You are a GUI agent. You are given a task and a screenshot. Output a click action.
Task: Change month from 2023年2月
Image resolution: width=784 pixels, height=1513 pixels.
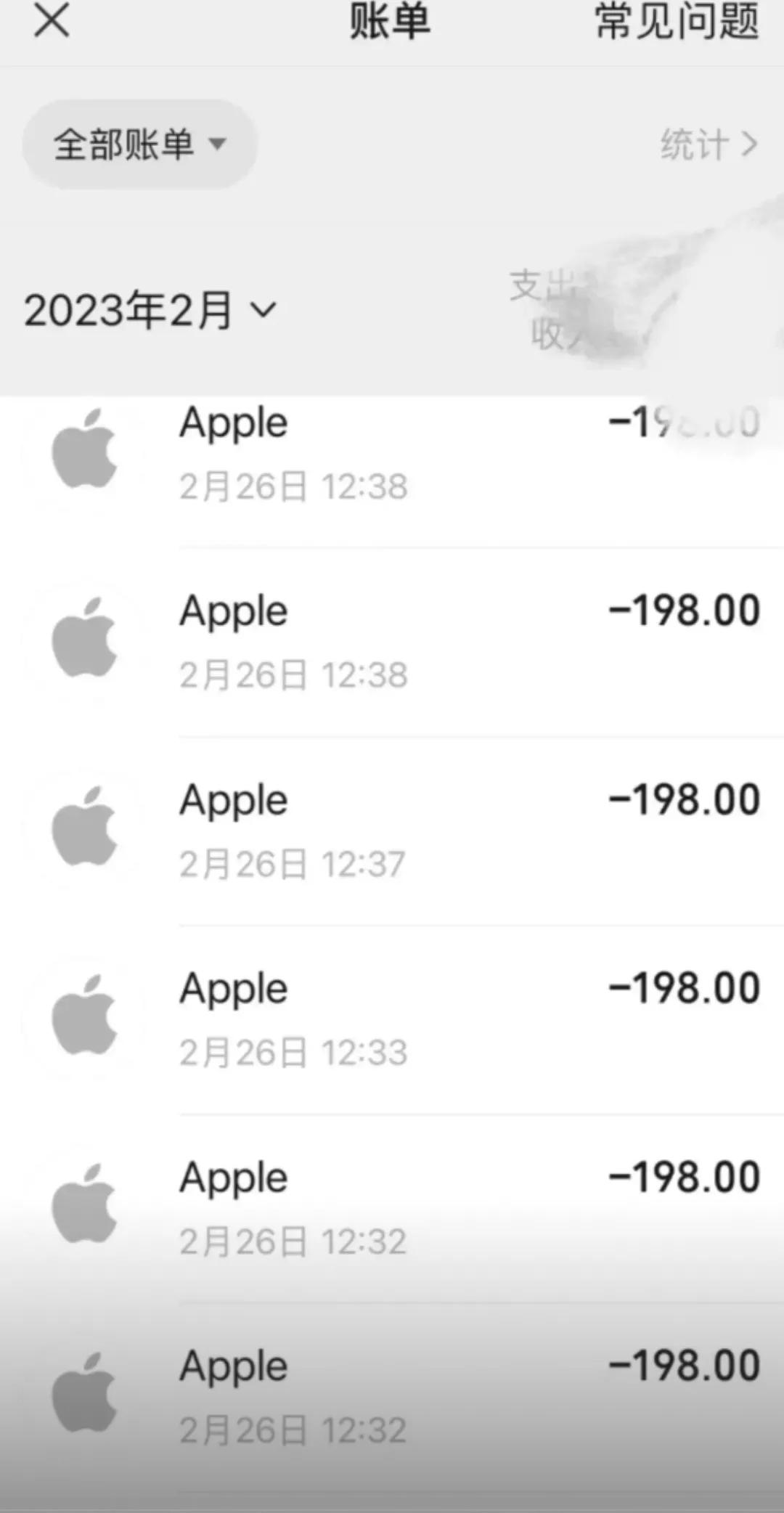[x=150, y=310]
